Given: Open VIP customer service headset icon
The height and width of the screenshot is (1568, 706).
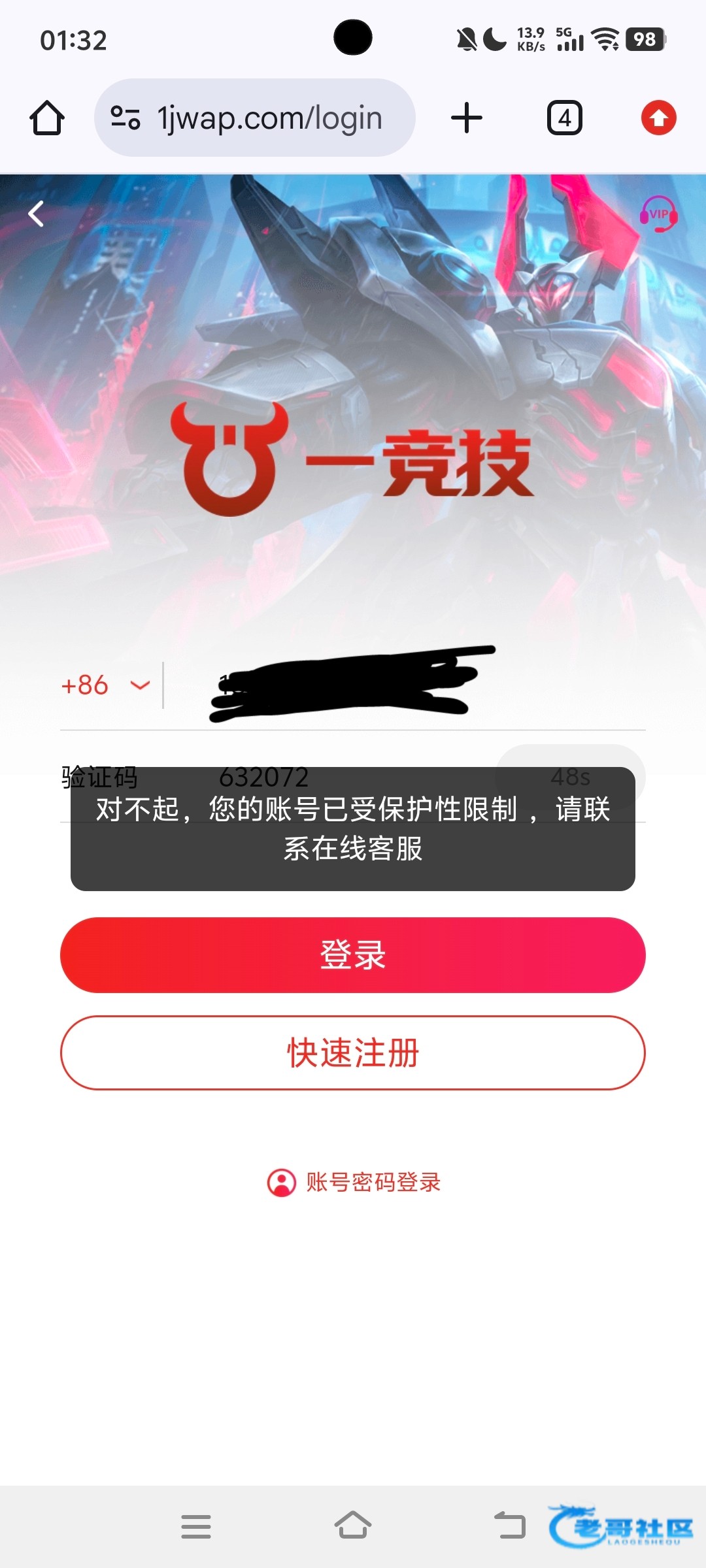Looking at the screenshot, I should tap(658, 214).
